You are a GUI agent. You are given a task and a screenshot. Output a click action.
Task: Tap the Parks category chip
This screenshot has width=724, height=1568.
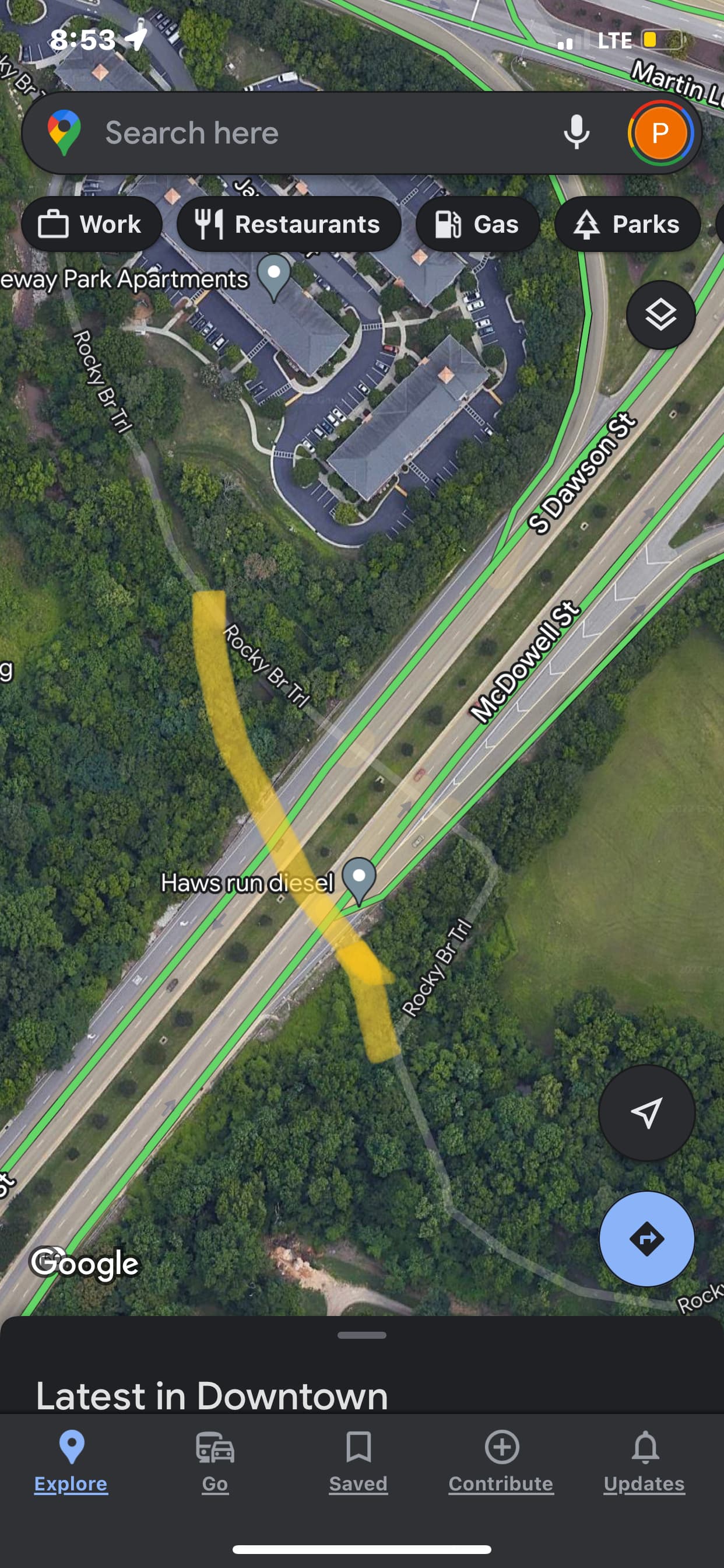pos(627,224)
